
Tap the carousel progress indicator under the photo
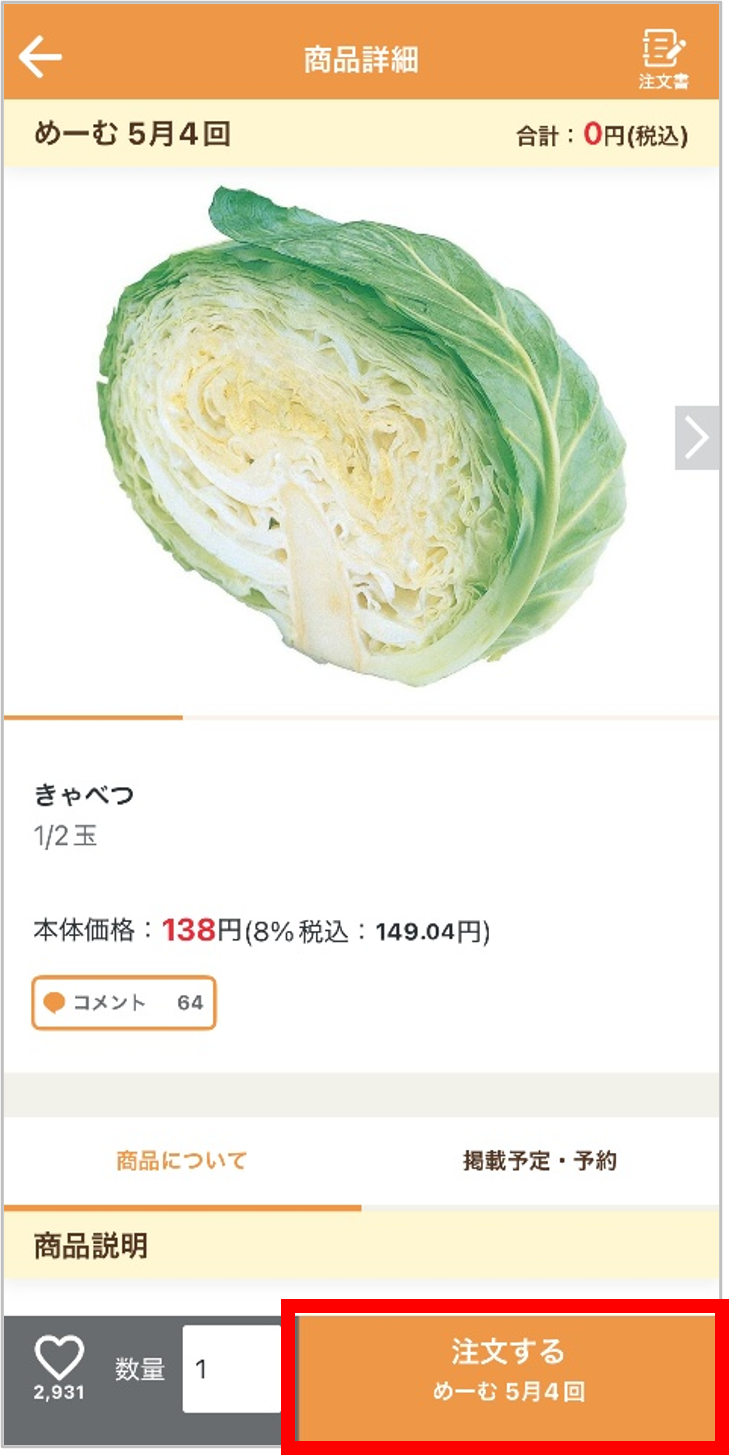(x=96, y=716)
